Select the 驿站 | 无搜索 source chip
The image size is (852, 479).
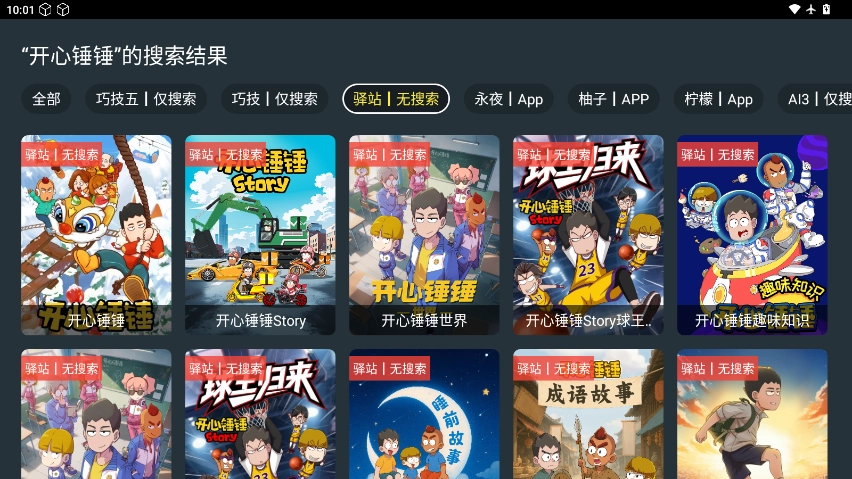[x=396, y=99]
